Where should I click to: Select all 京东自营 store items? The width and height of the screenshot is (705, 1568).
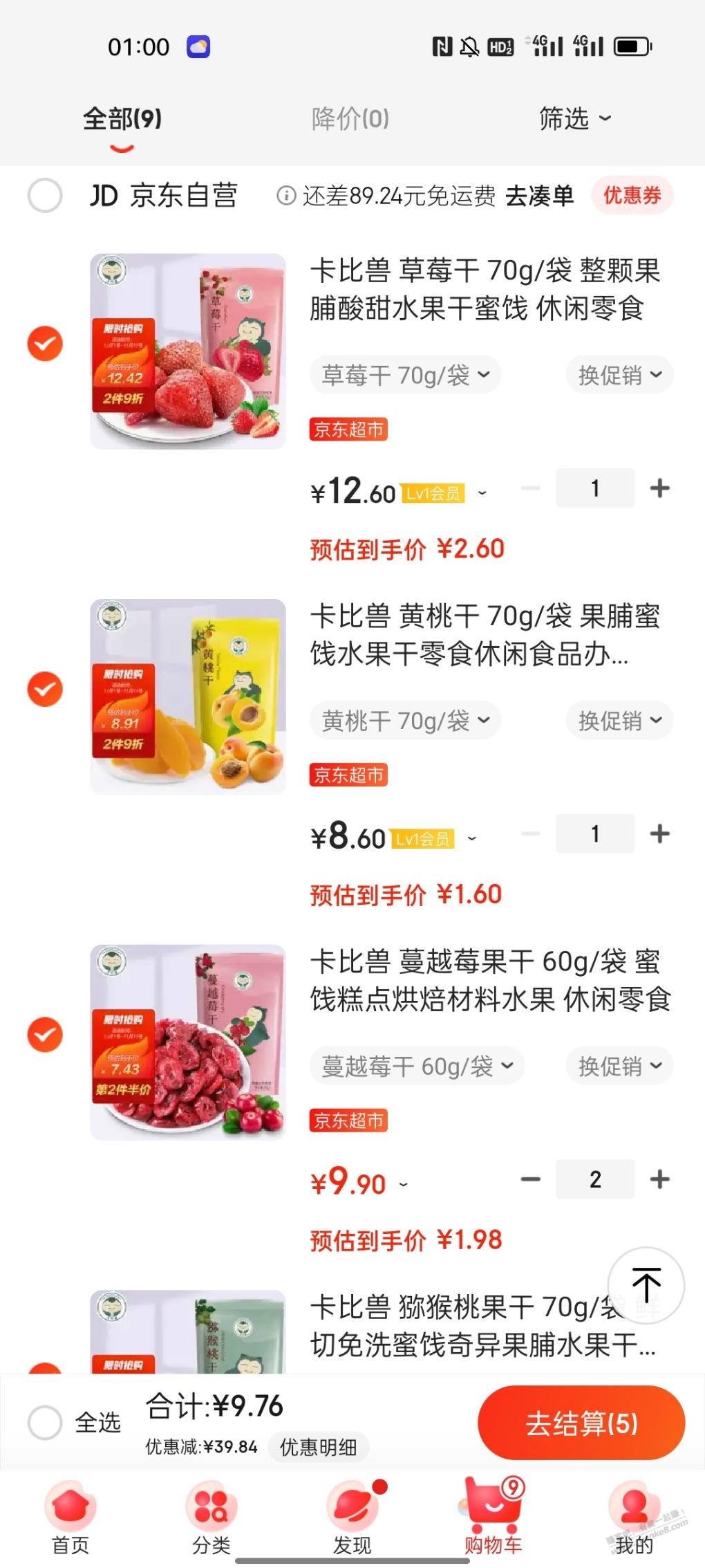(x=45, y=196)
